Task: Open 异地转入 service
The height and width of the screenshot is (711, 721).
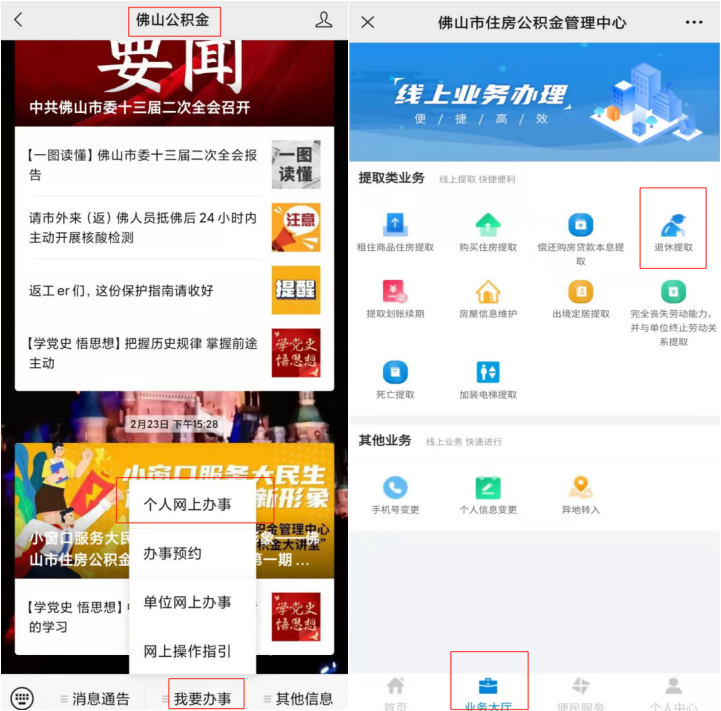Action: [580, 495]
